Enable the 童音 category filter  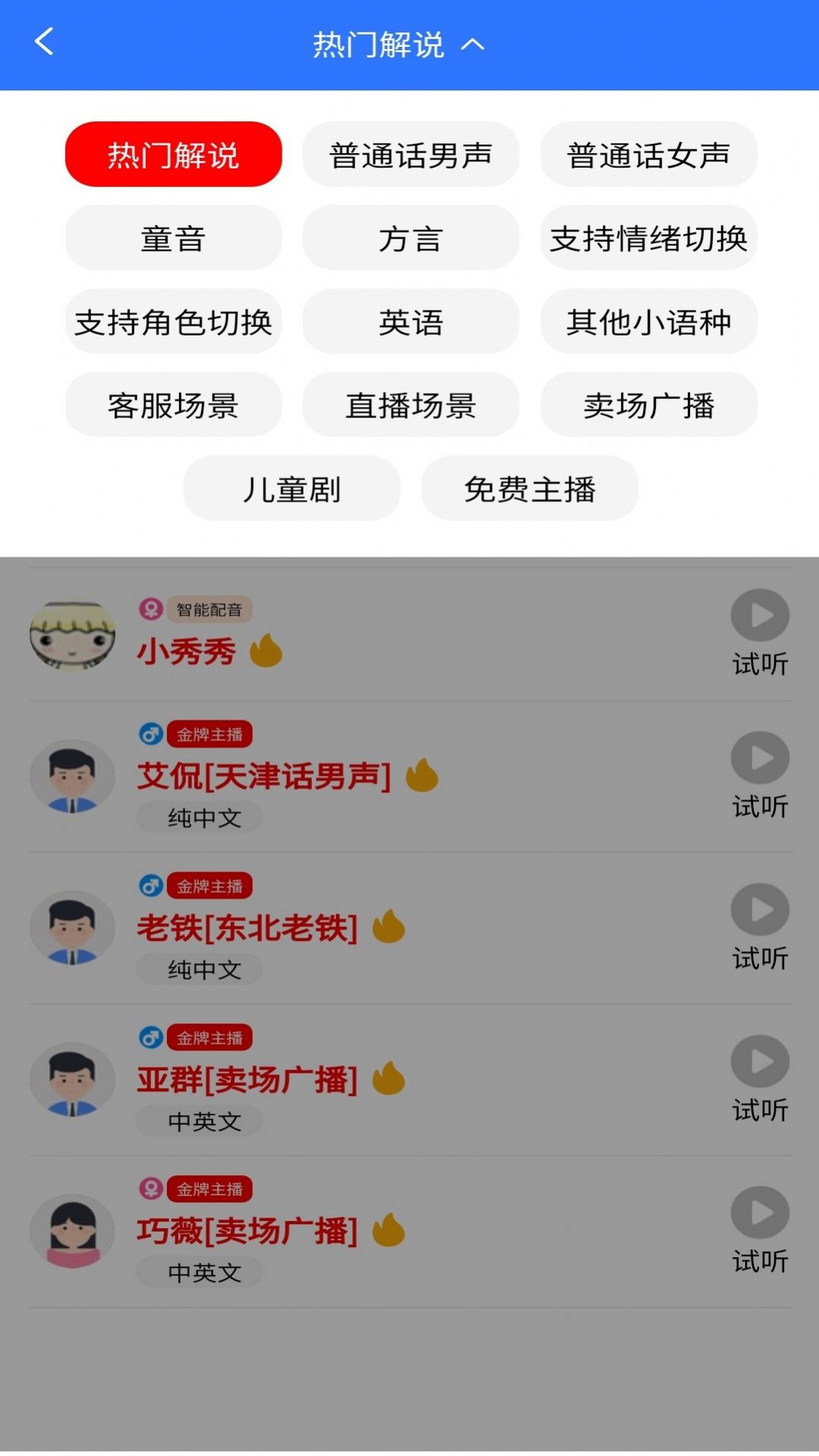173,237
